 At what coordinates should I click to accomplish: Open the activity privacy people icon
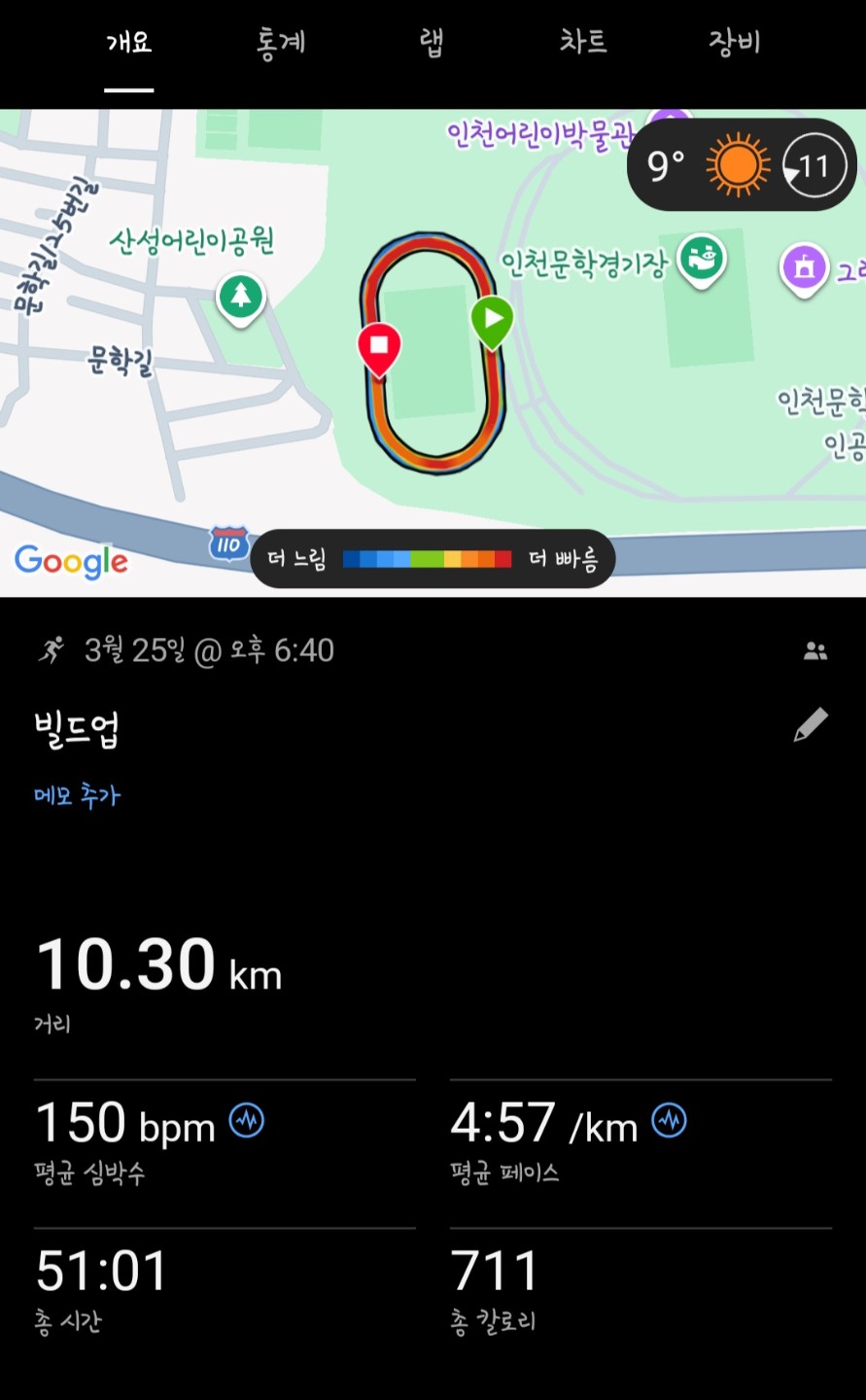815,651
